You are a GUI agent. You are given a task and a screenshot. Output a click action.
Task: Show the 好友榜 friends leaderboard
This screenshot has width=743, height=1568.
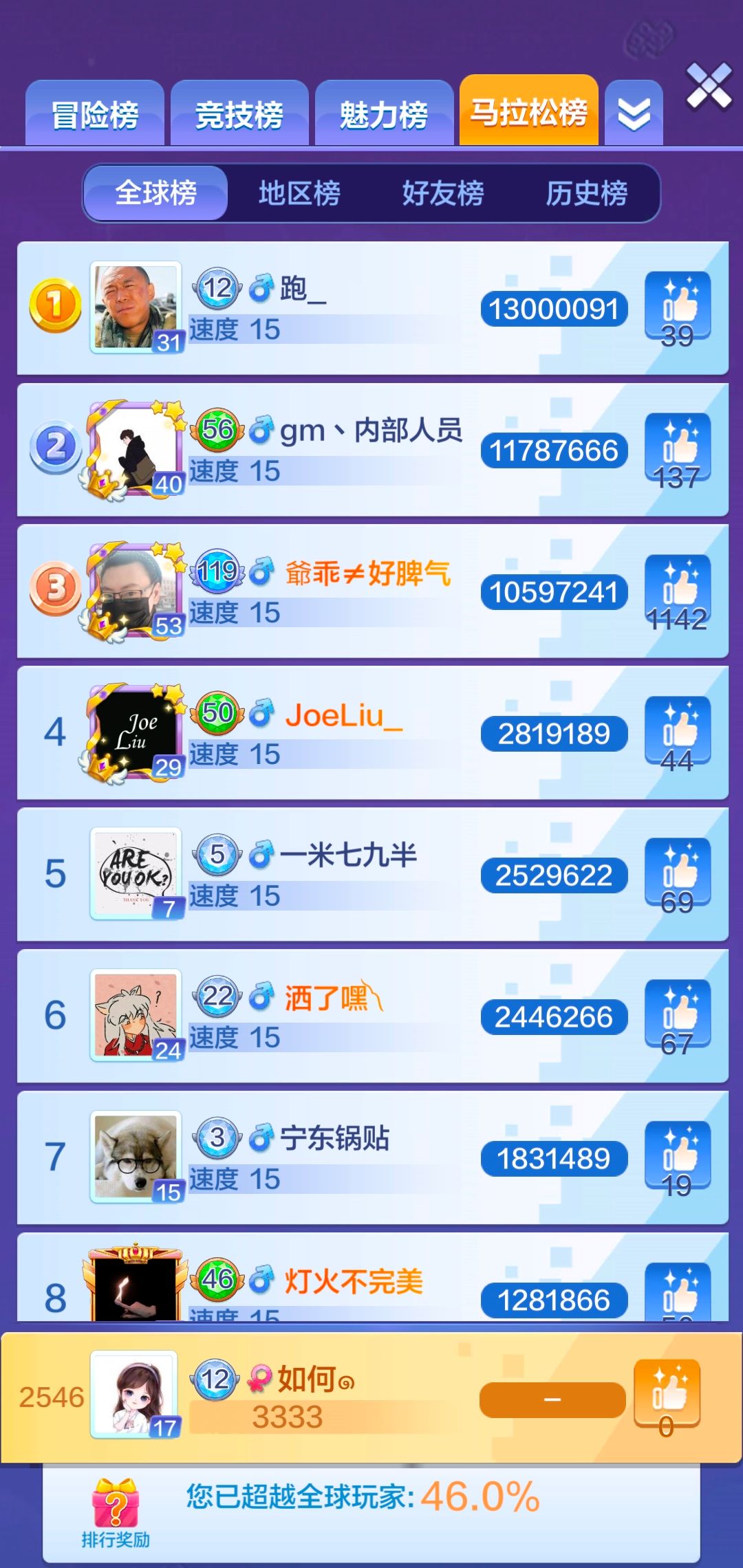click(x=443, y=195)
